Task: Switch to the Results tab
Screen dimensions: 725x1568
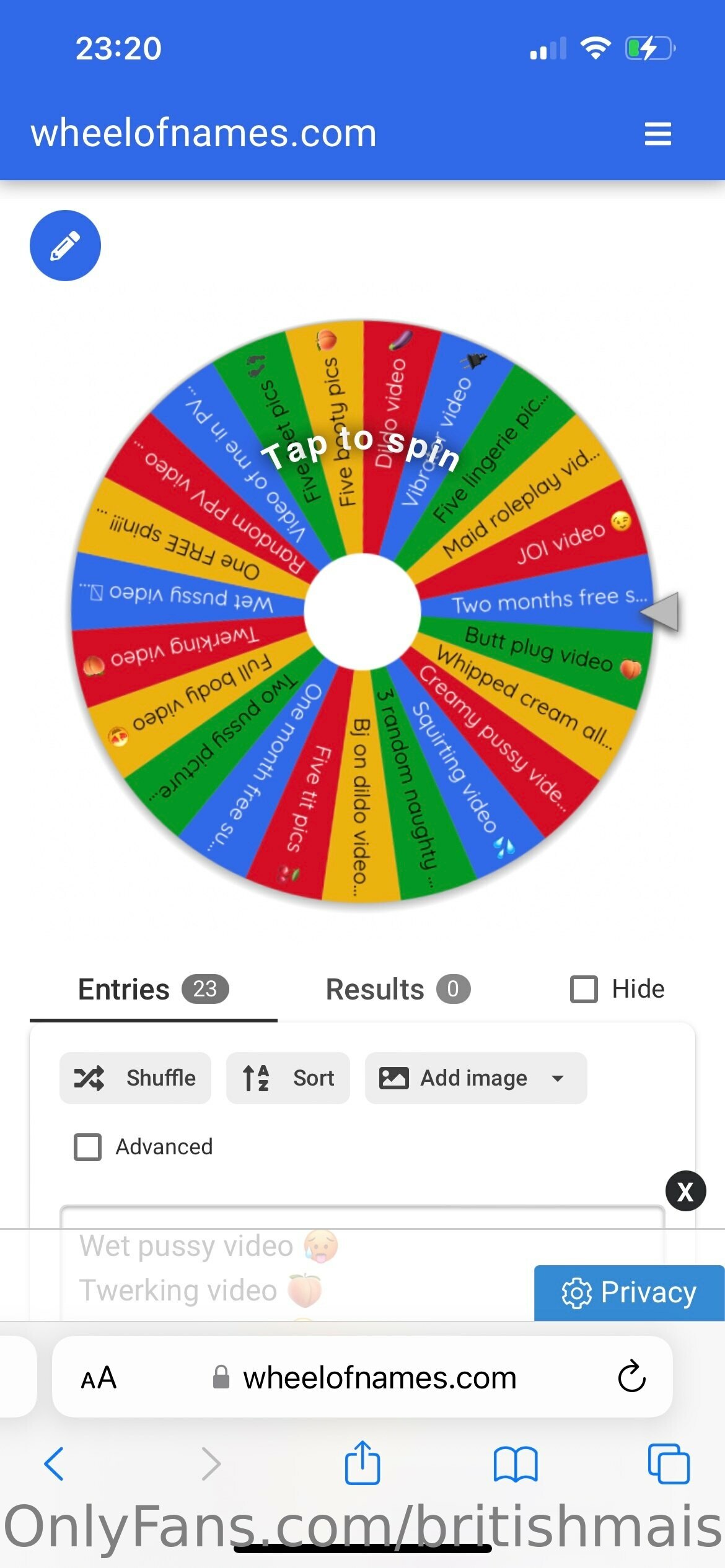Action: (397, 989)
